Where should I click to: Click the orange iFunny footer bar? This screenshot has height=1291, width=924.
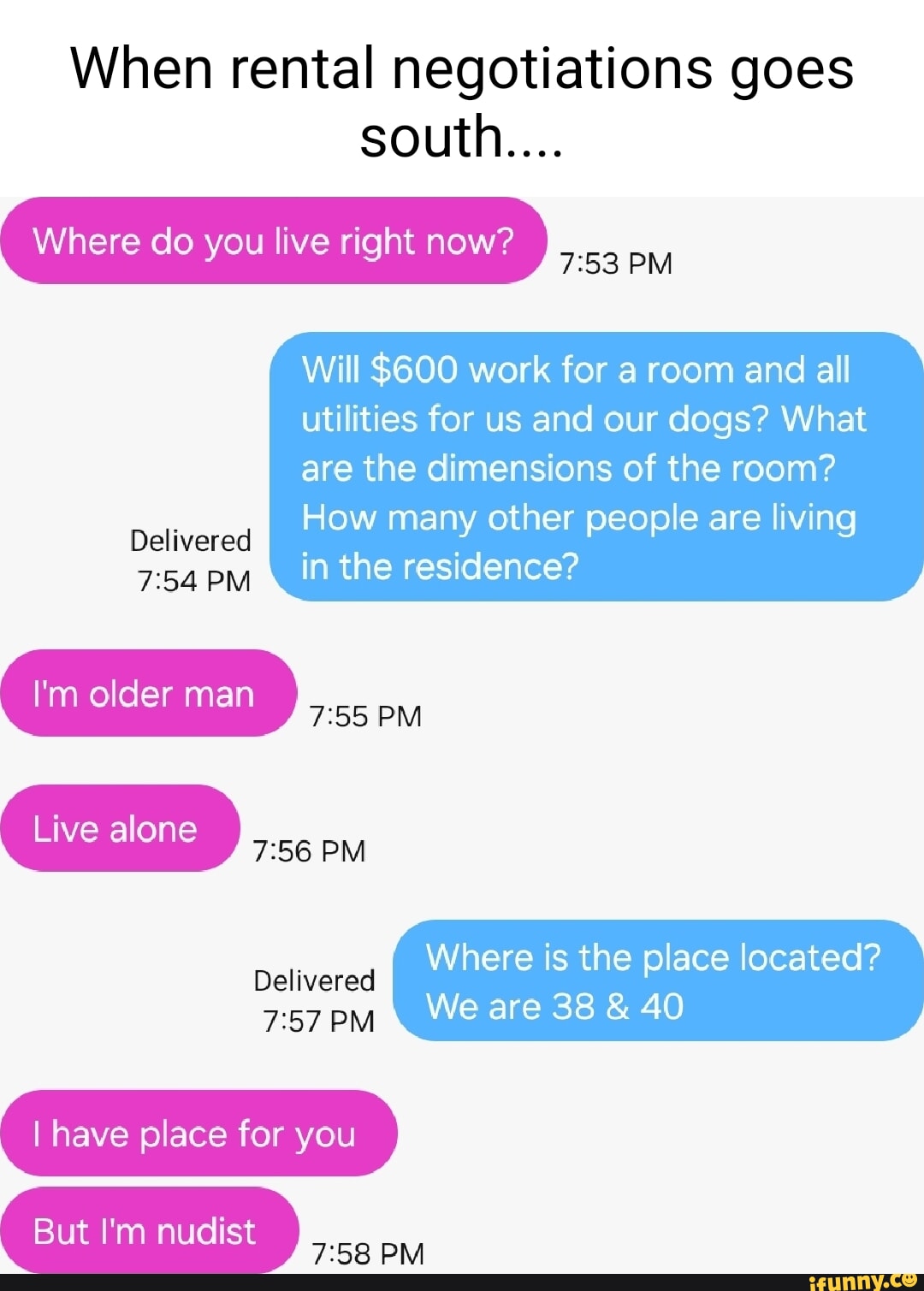click(462, 1281)
